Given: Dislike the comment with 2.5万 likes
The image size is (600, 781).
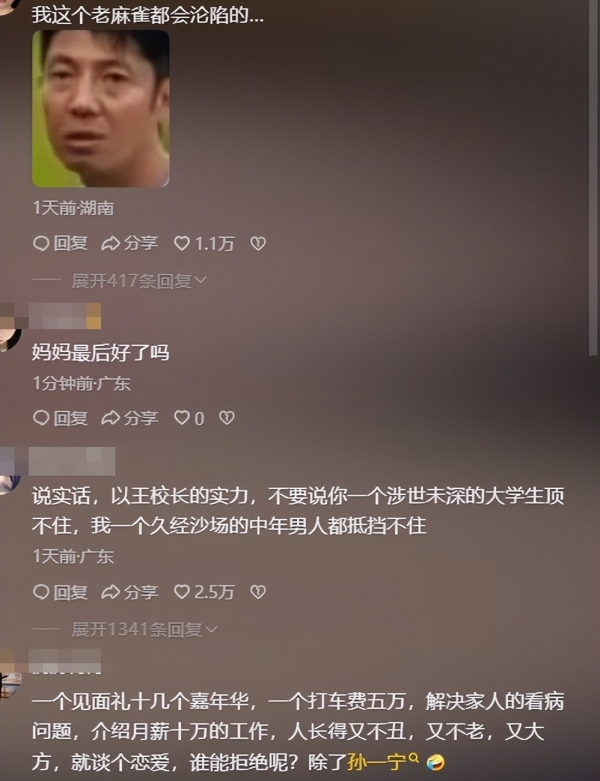Looking at the screenshot, I should point(258,592).
